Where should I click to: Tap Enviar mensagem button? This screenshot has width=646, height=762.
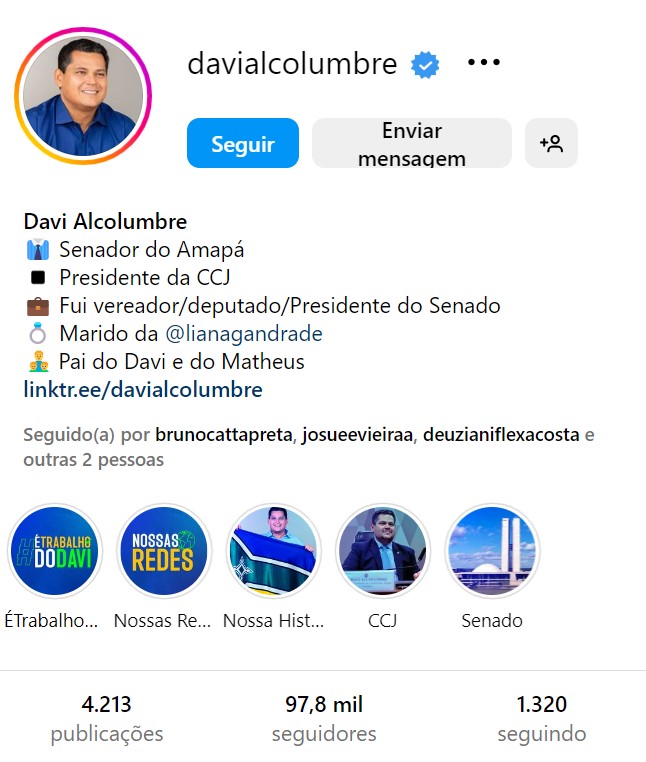411,144
